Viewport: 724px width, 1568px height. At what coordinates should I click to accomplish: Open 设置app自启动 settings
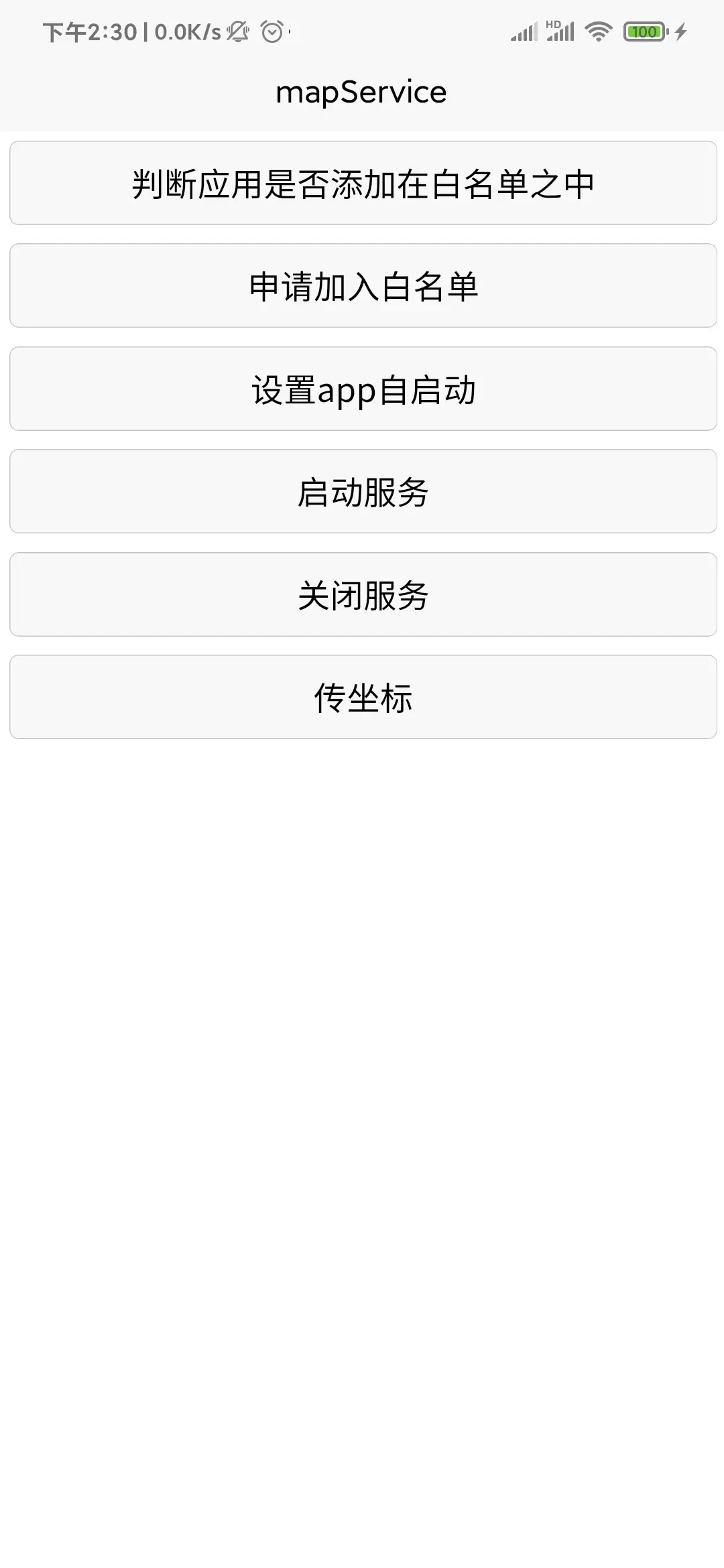point(363,389)
